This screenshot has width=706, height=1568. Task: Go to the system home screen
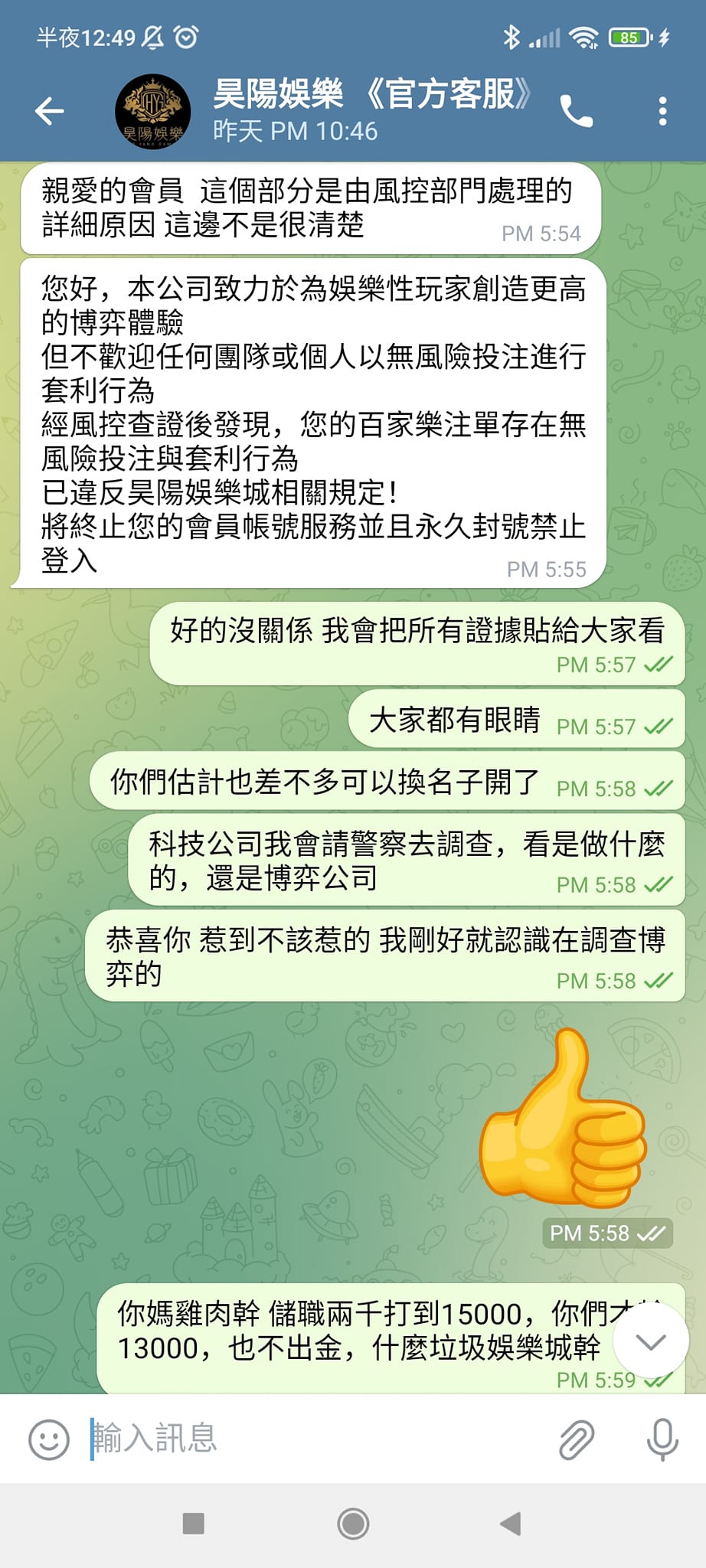pos(353,1524)
